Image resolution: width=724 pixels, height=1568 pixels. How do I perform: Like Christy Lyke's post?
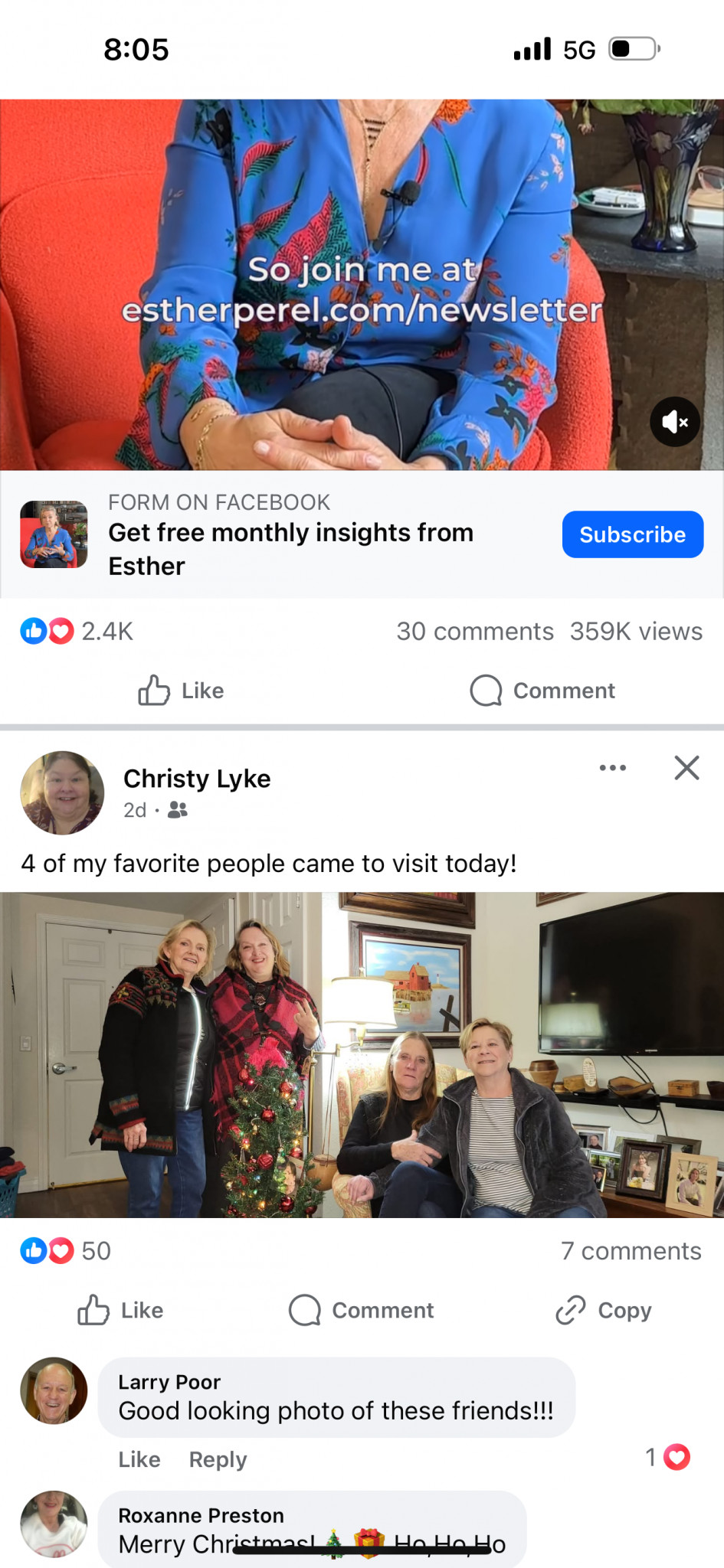[x=121, y=1310]
